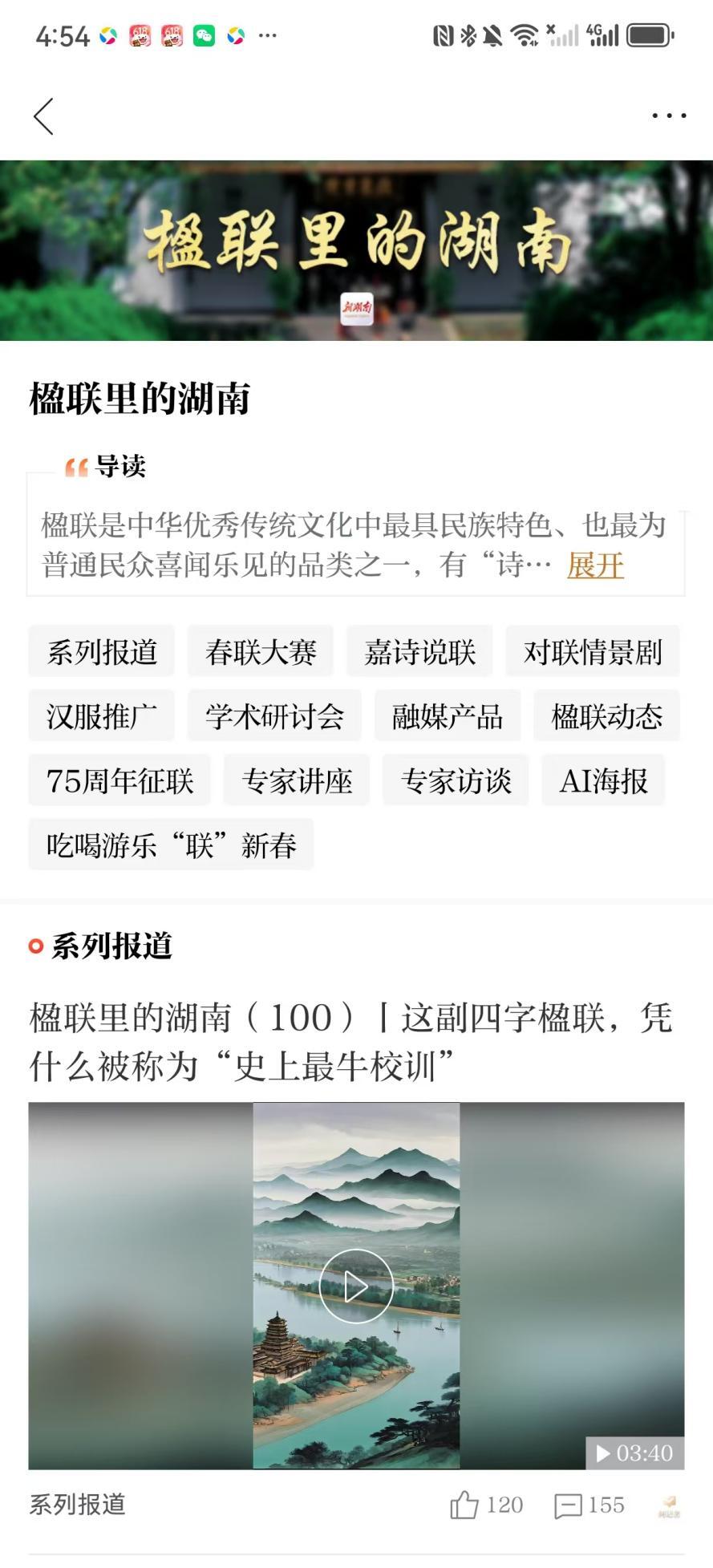Viewport: 713px width, 1568px height.
Task: Select the 系列报道 chip
Action: (x=102, y=652)
